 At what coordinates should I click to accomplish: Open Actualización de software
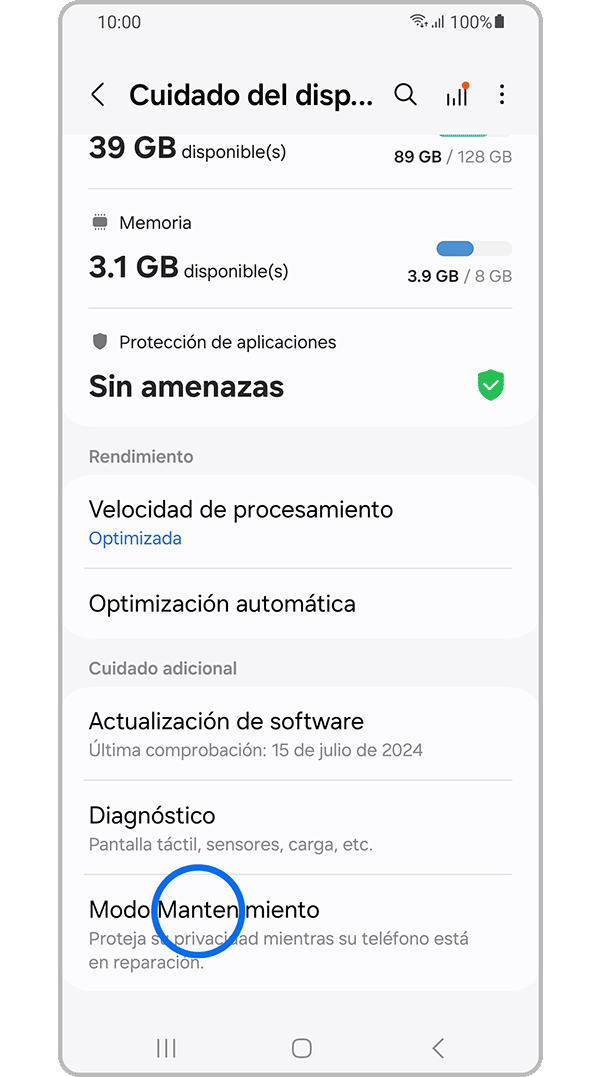(x=300, y=733)
